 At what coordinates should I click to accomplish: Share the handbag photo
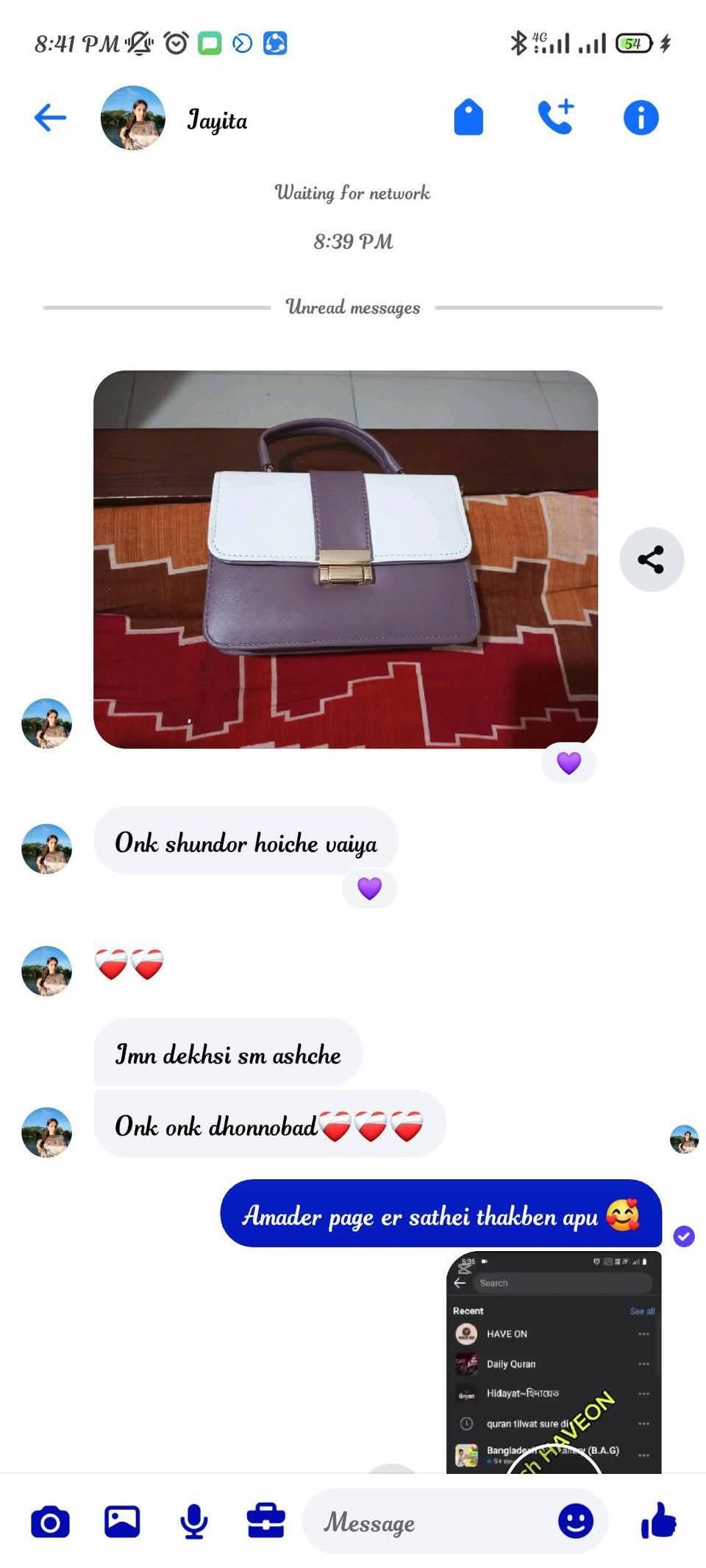coord(651,559)
